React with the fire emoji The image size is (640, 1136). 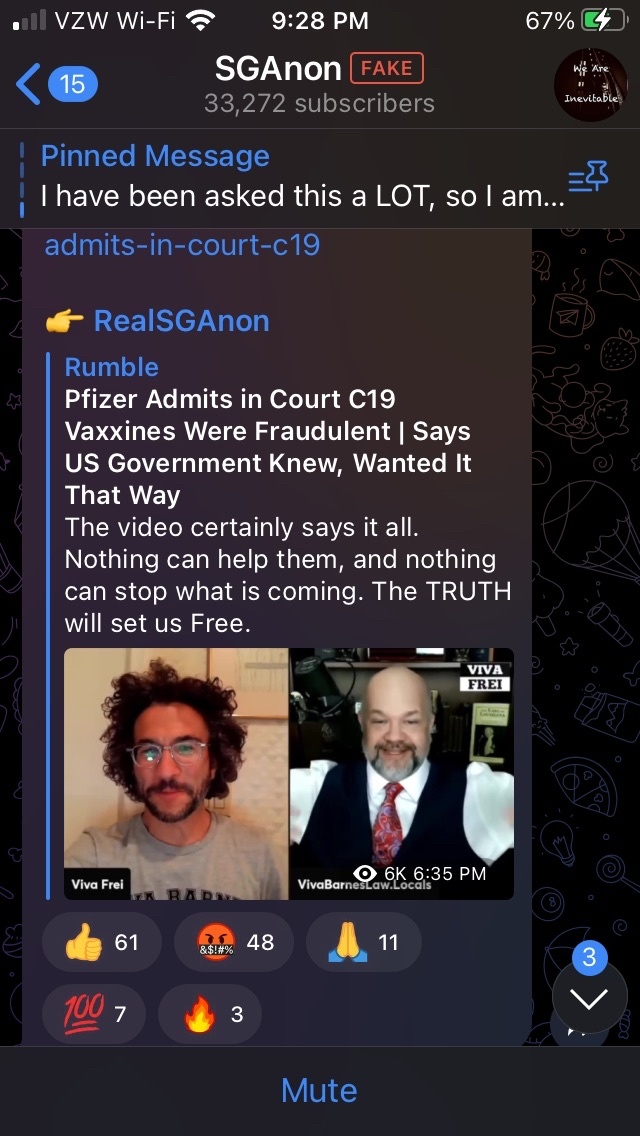[209, 1014]
